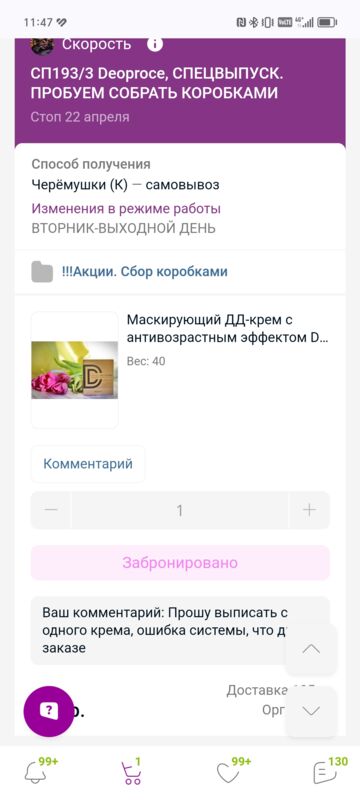Jump down with the down chevron button
This screenshot has width=360, height=800.
311,711
